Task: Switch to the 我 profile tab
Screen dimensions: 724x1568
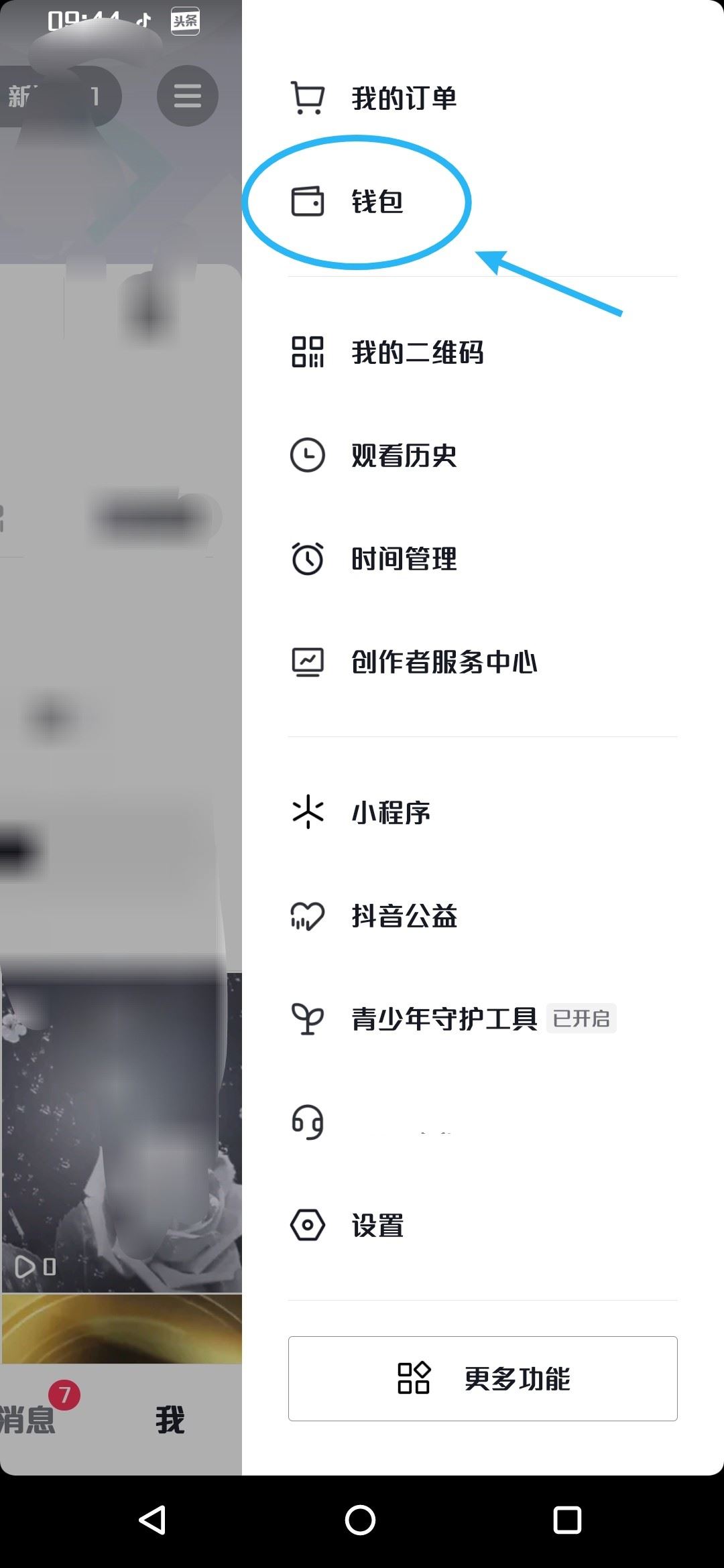Action: click(x=171, y=1419)
